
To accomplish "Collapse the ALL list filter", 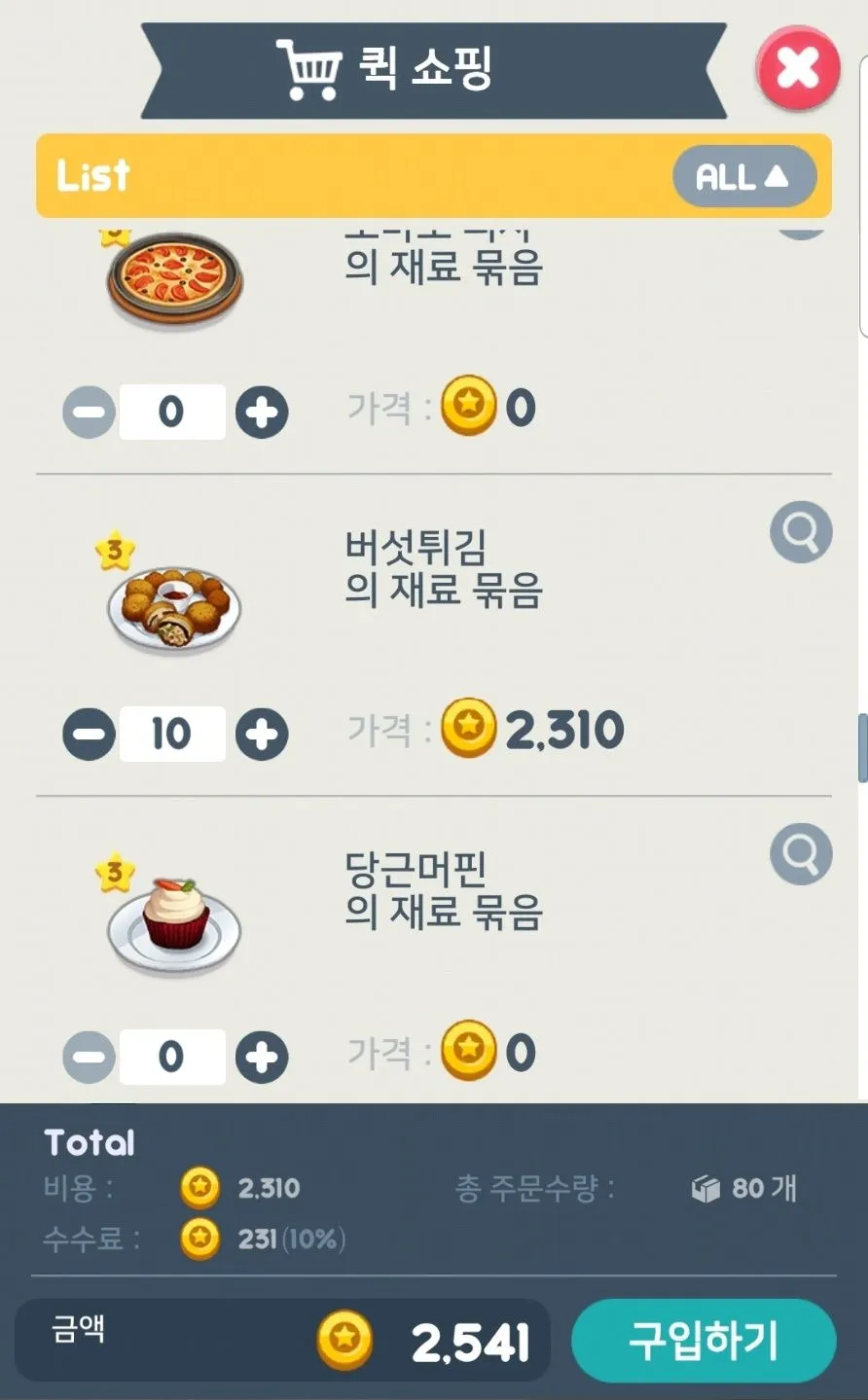I will (743, 177).
